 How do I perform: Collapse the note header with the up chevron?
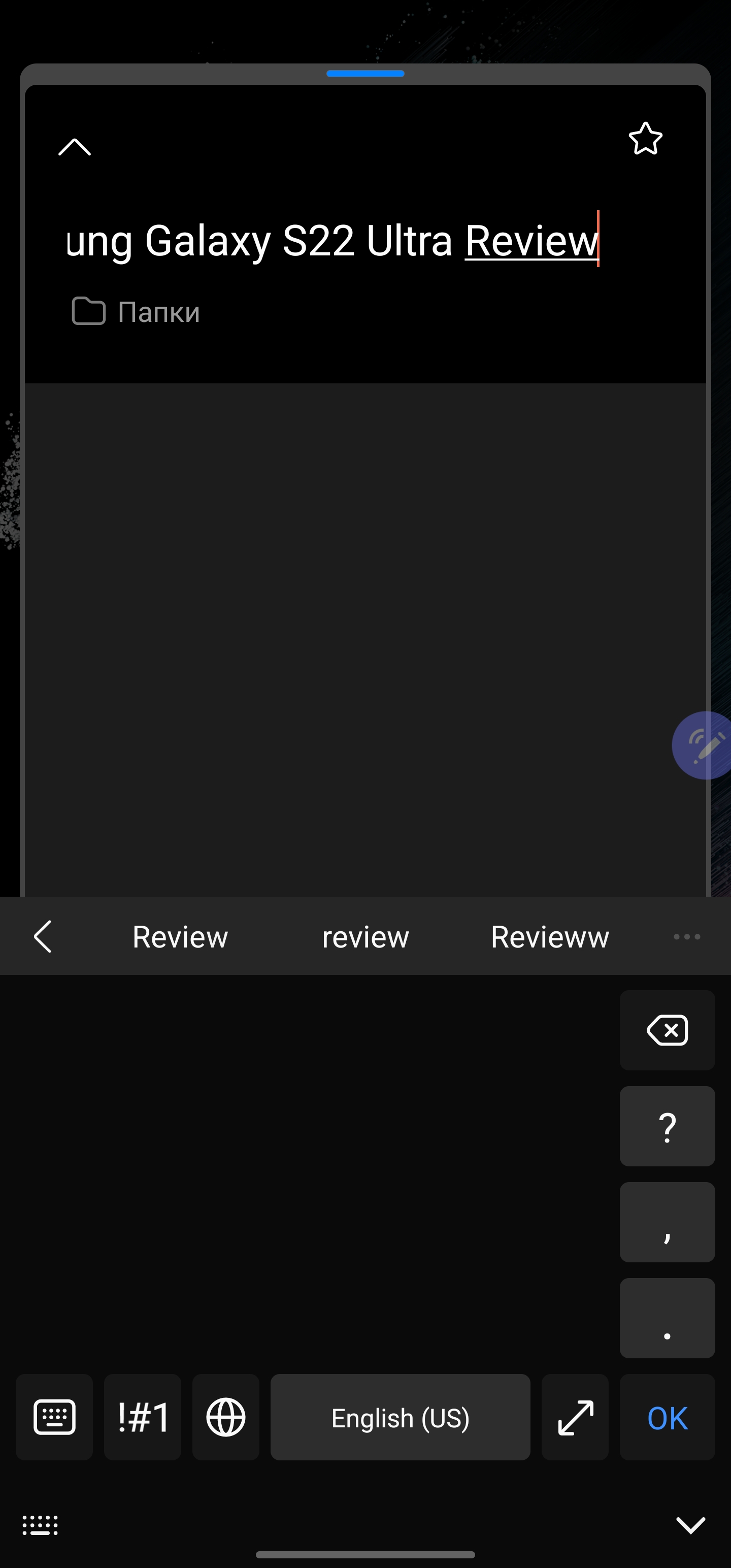[x=74, y=147]
